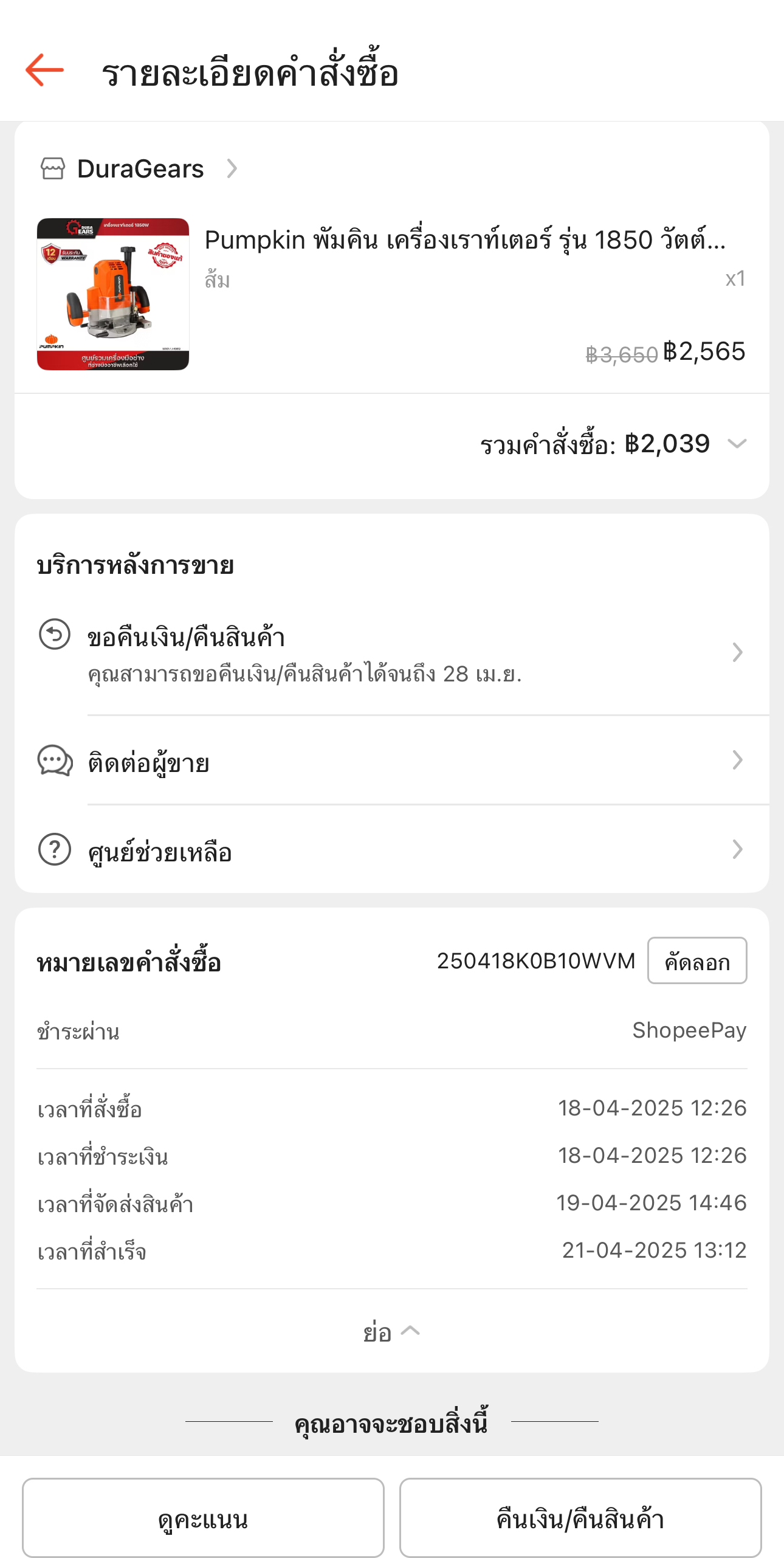
Task: Tap the ดูคะแนน button
Action: click(x=203, y=1518)
